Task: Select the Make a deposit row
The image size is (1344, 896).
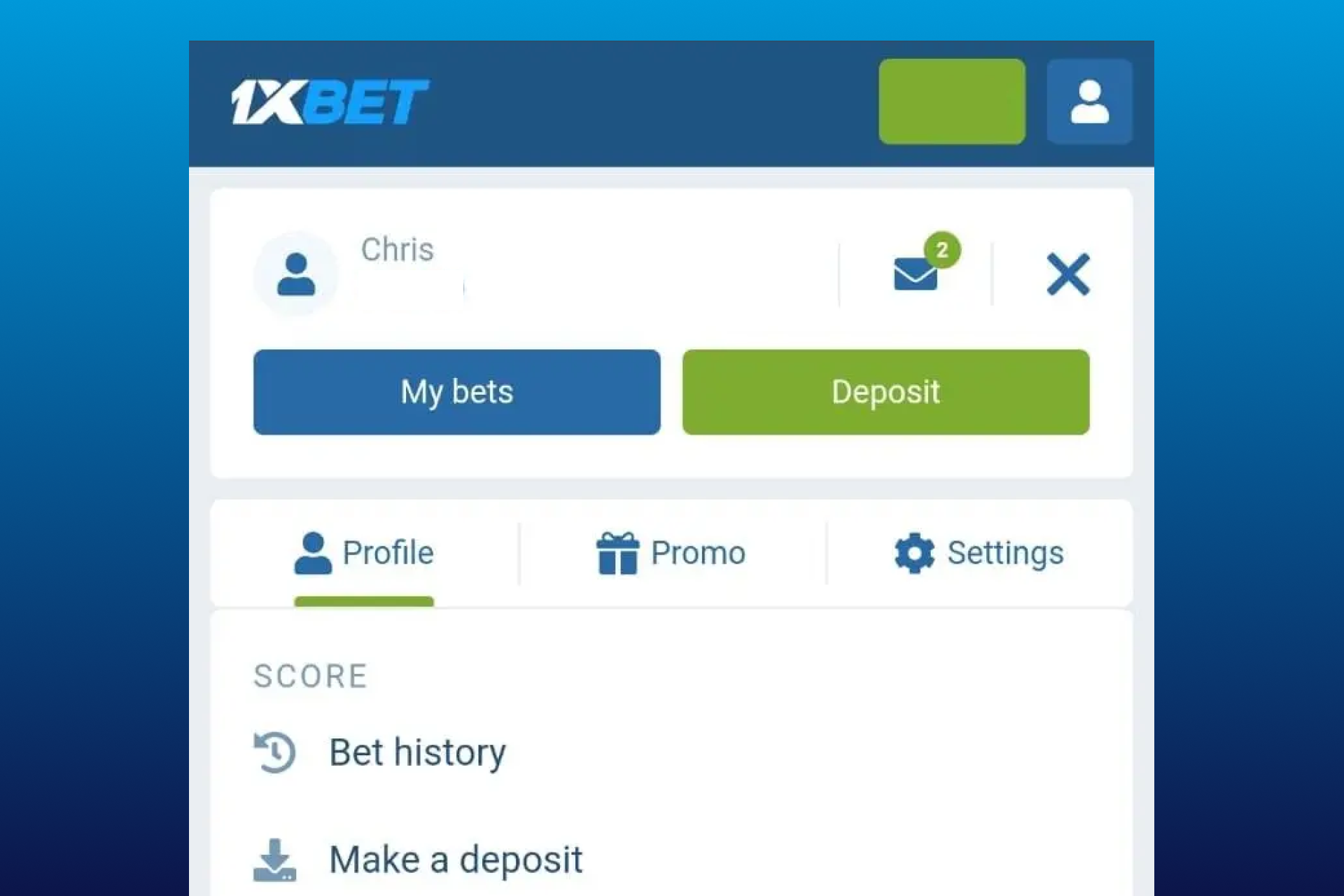Action: pos(455,859)
